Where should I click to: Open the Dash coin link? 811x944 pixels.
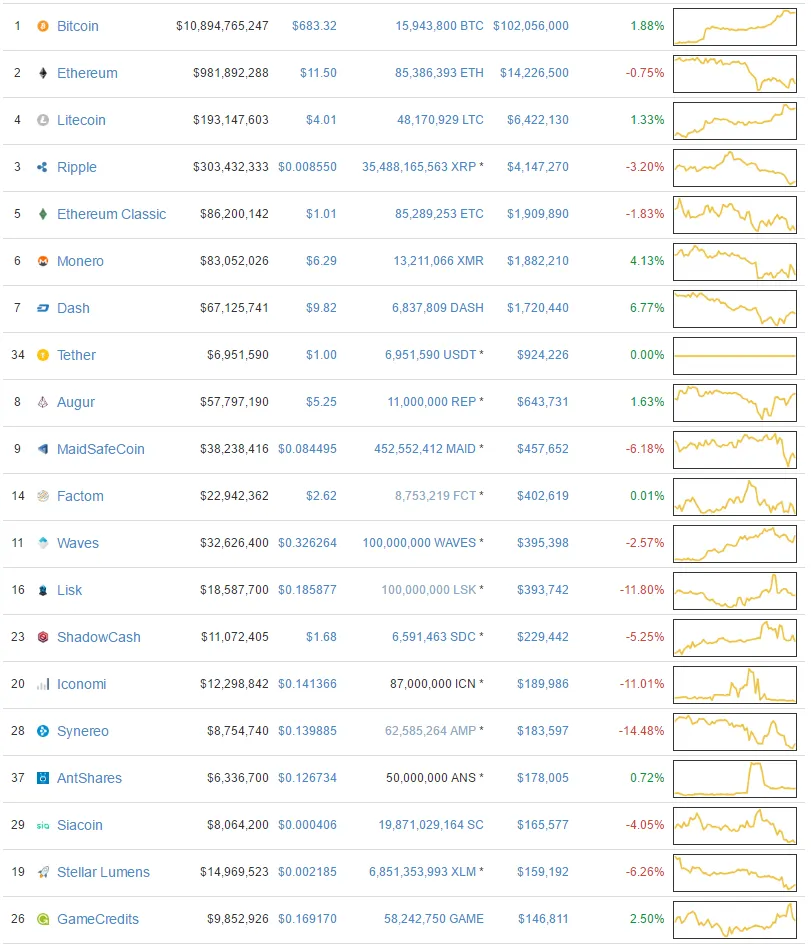click(x=73, y=308)
